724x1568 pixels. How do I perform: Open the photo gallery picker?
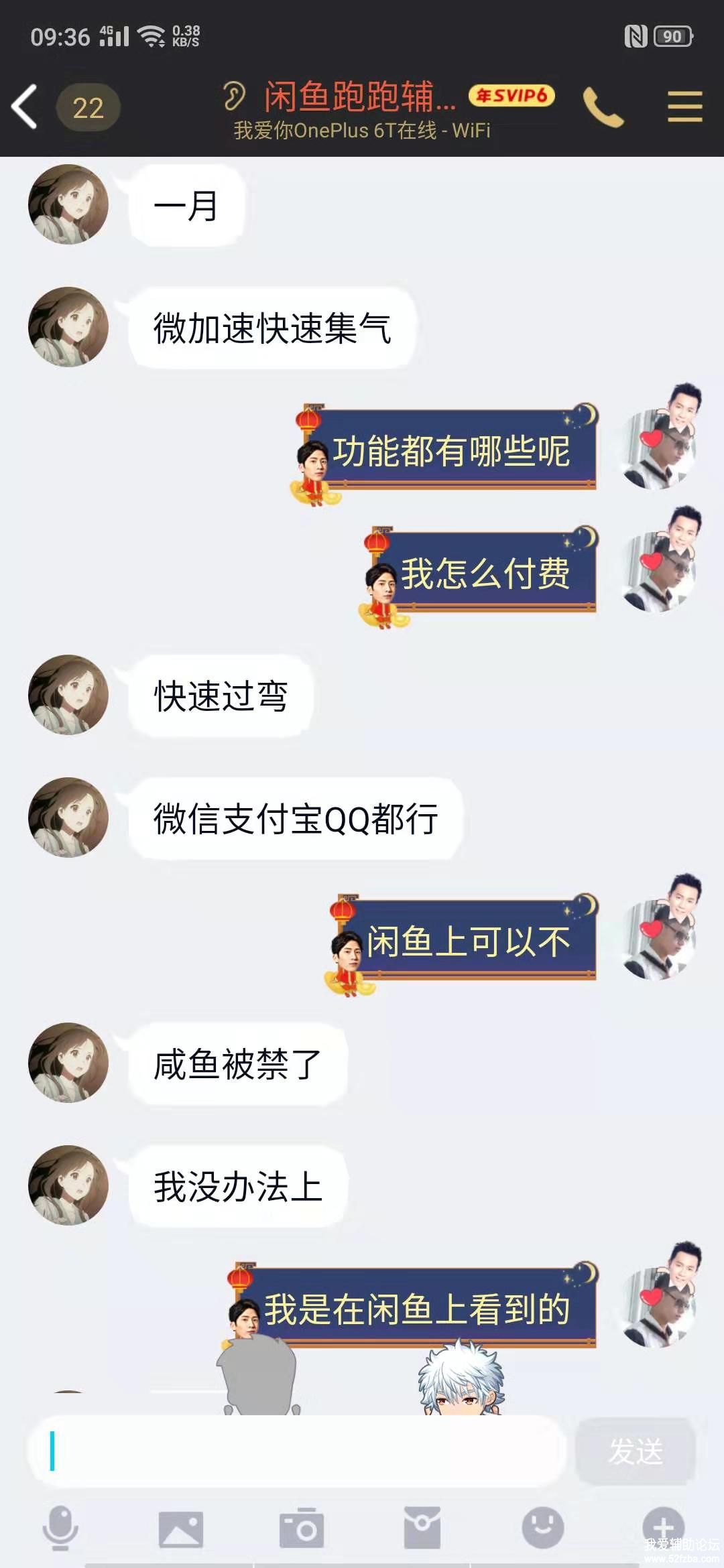[x=181, y=1528]
